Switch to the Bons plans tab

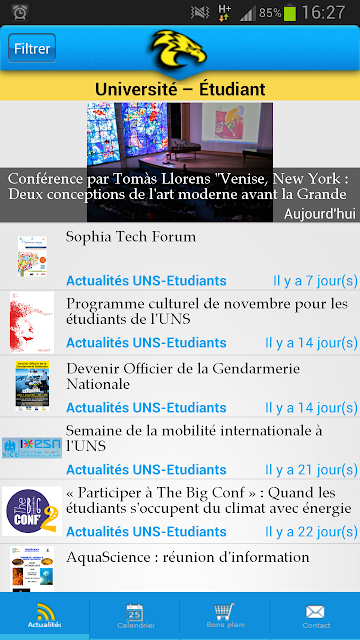pyautogui.click(x=225, y=616)
